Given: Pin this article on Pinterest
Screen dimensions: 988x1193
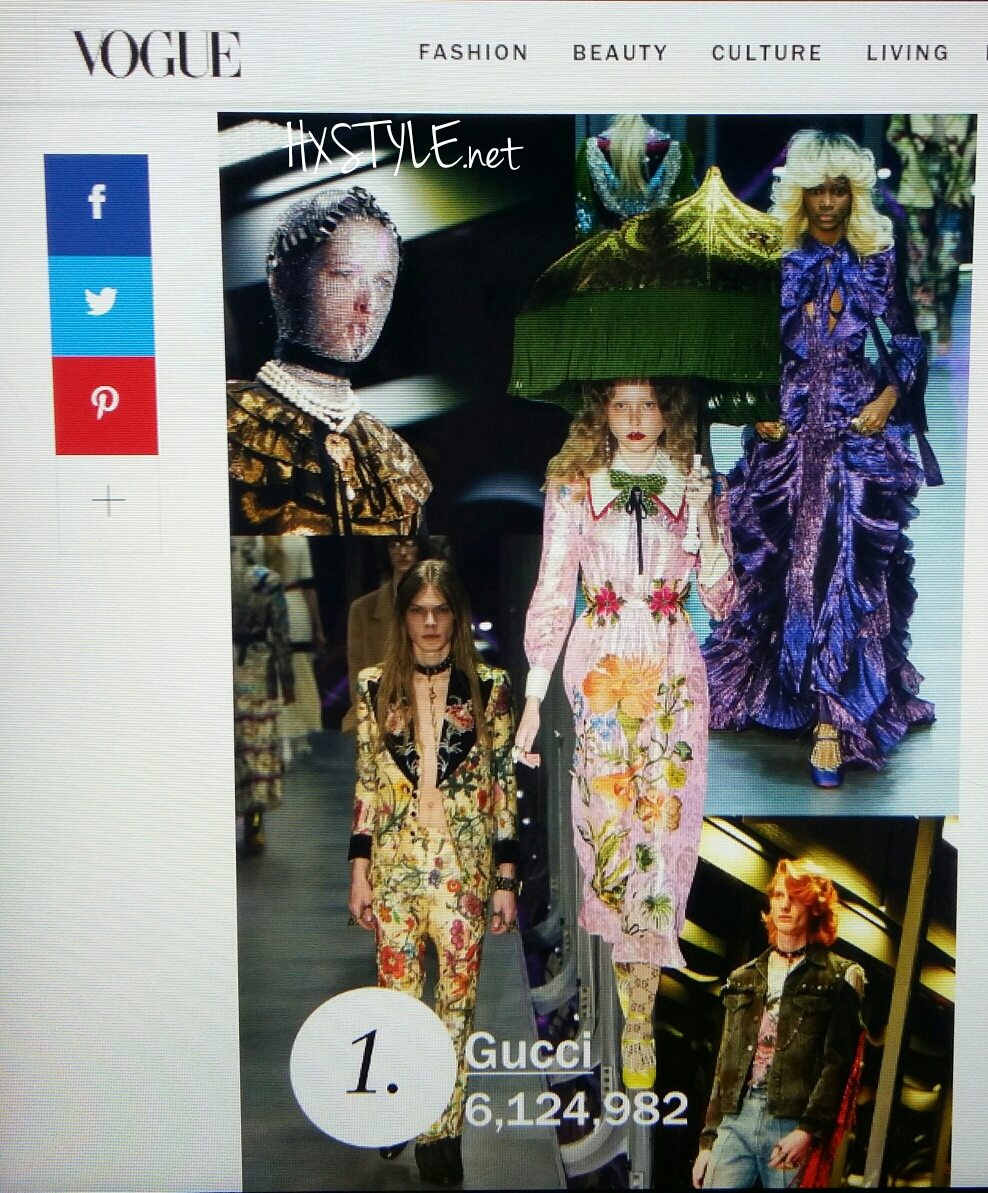Looking at the screenshot, I should 105,403.
